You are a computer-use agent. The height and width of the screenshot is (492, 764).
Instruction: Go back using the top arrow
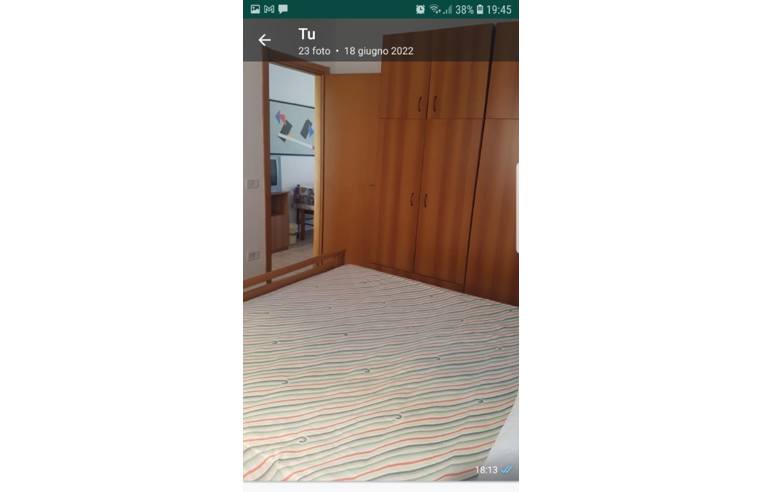pyautogui.click(x=264, y=40)
